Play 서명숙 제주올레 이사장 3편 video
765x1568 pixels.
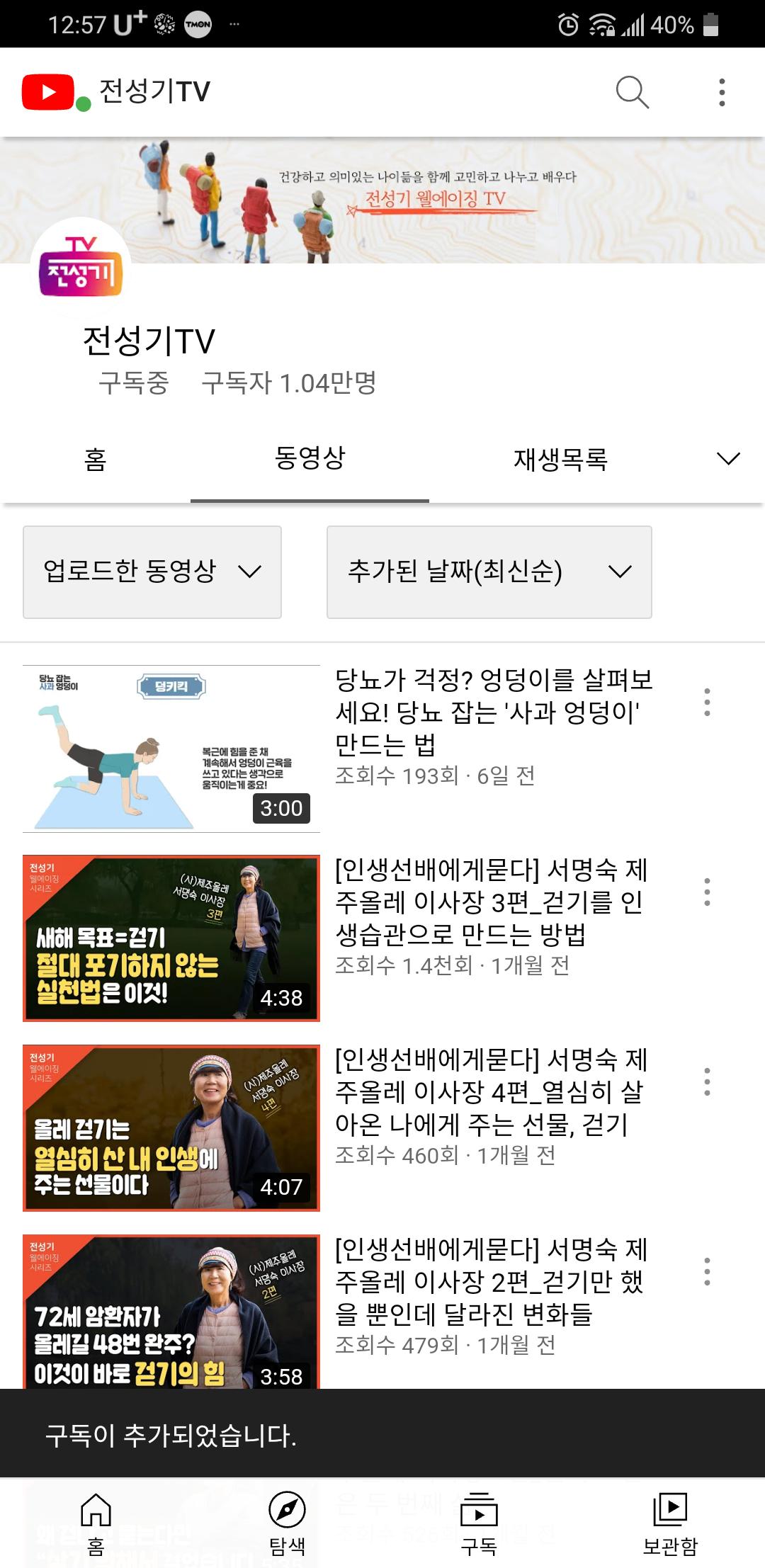point(171,938)
